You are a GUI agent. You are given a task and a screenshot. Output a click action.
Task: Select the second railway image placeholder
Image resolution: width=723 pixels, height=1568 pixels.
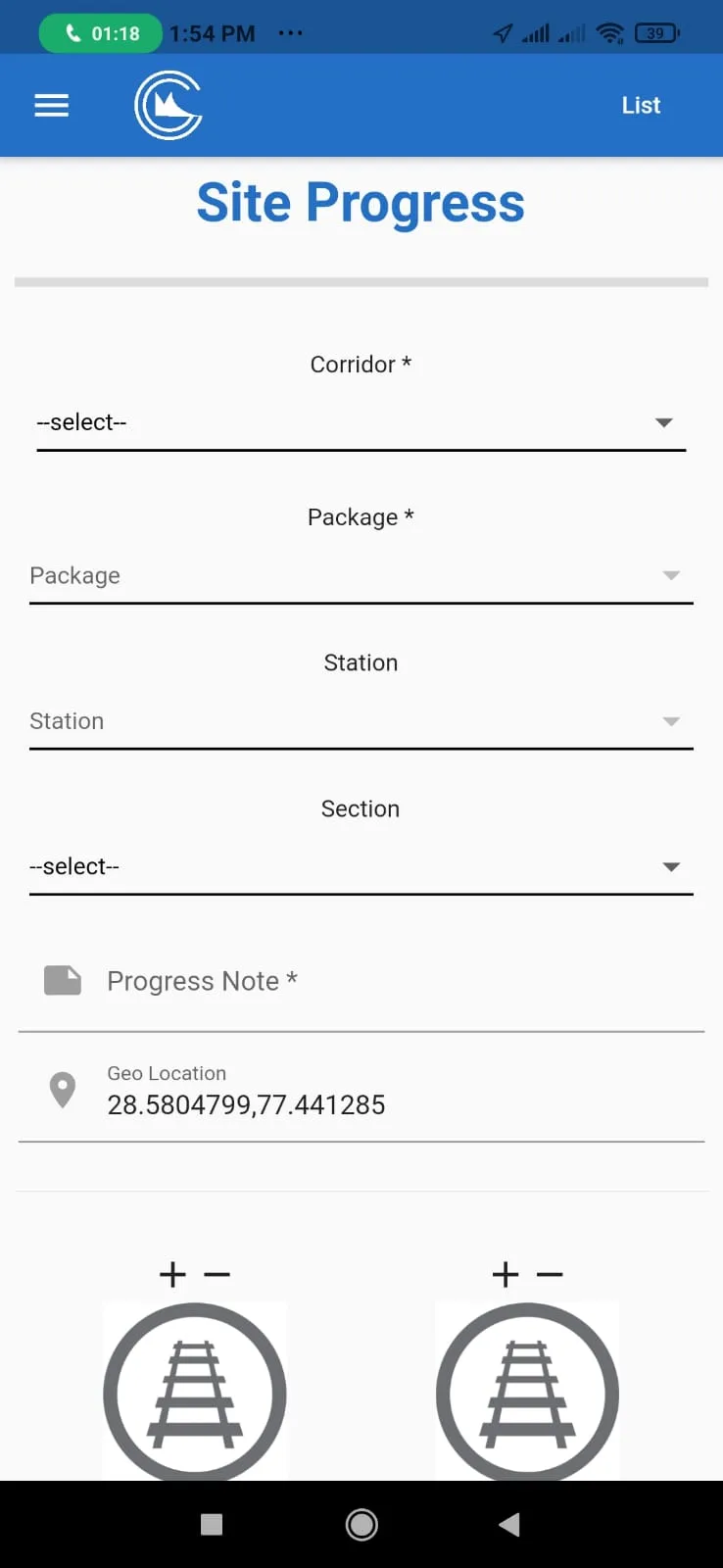[x=527, y=1392]
